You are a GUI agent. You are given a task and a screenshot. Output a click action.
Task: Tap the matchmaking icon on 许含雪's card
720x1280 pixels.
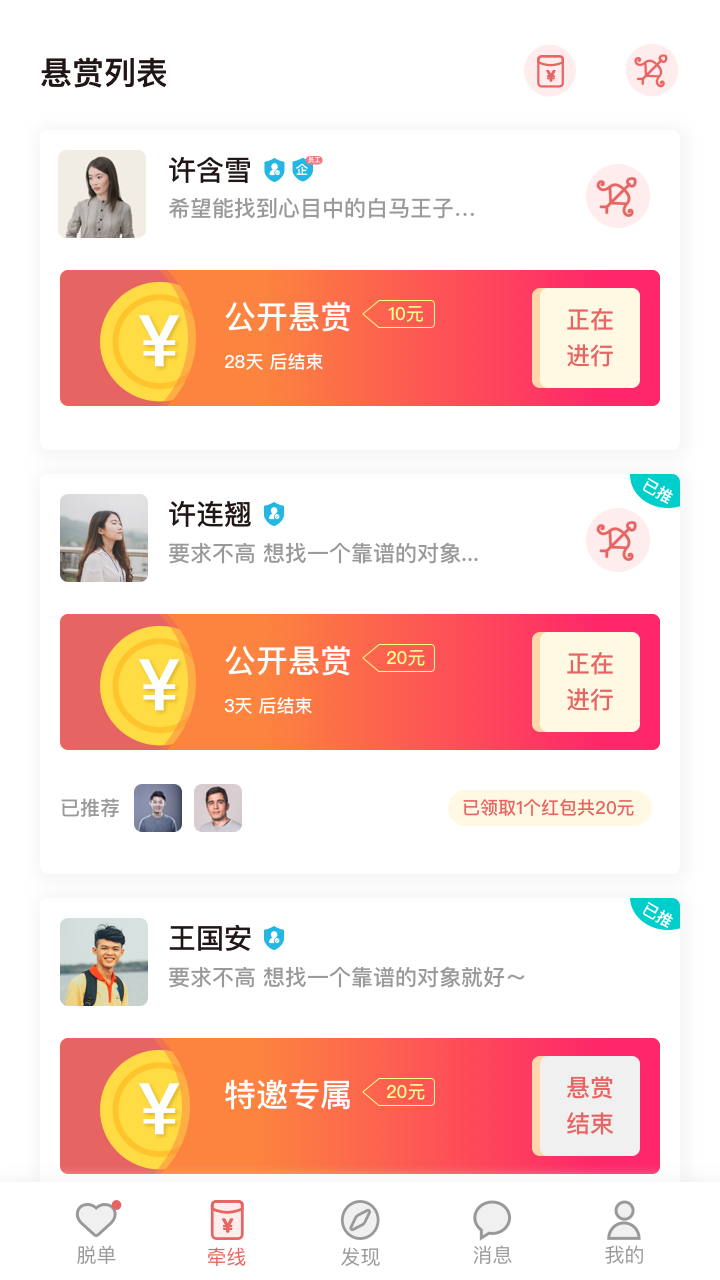point(618,196)
